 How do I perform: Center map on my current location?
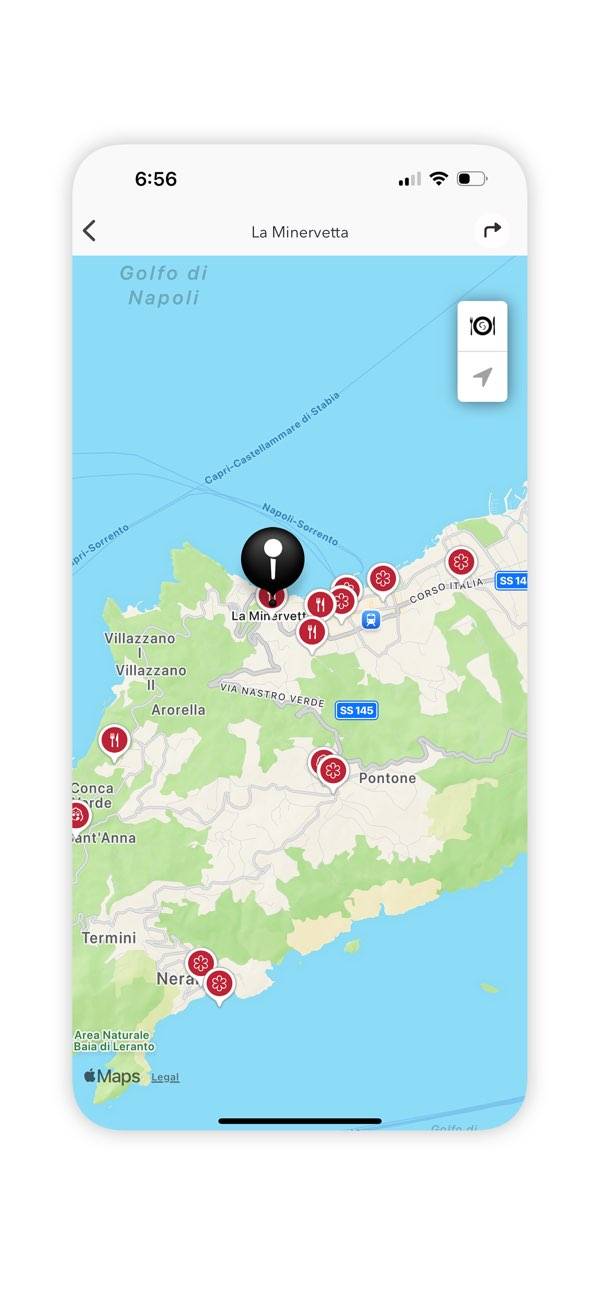(482, 377)
